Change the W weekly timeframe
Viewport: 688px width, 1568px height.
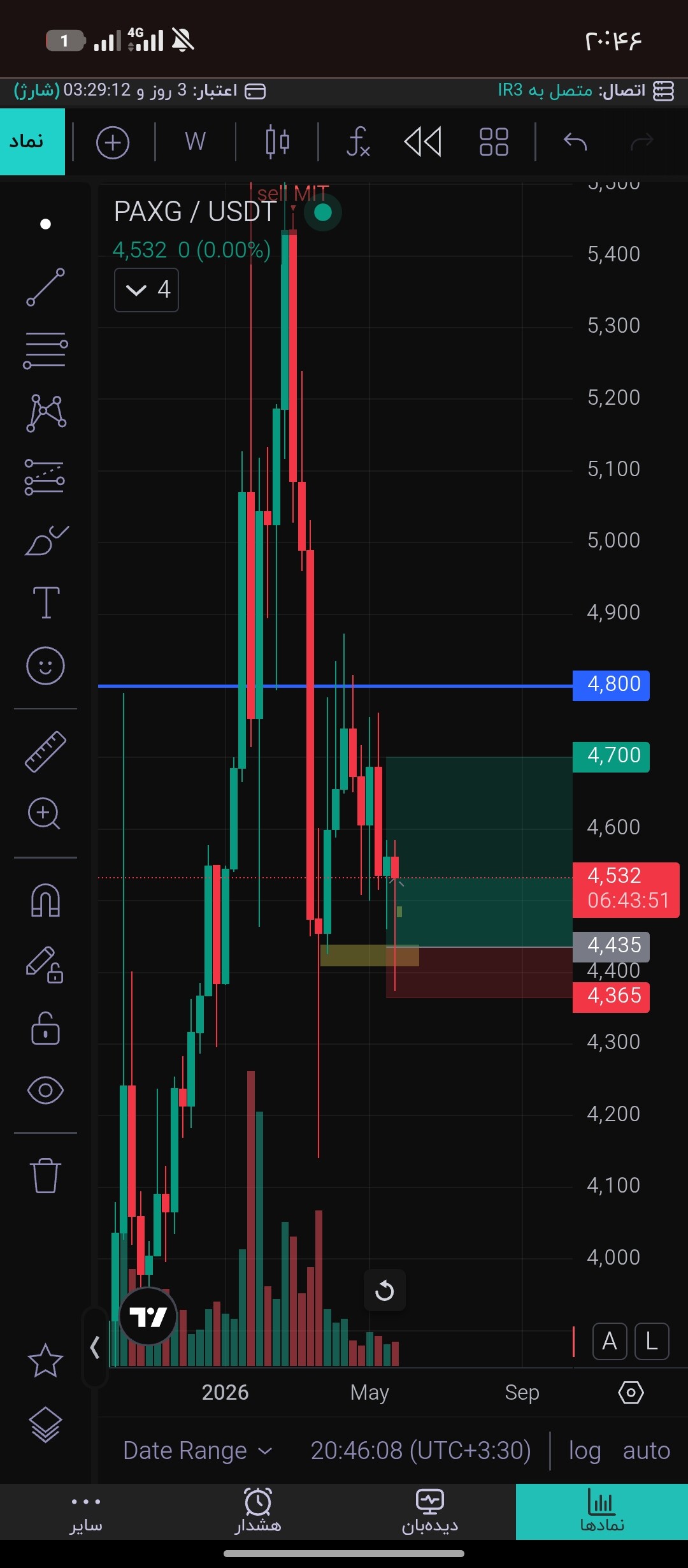(x=195, y=142)
